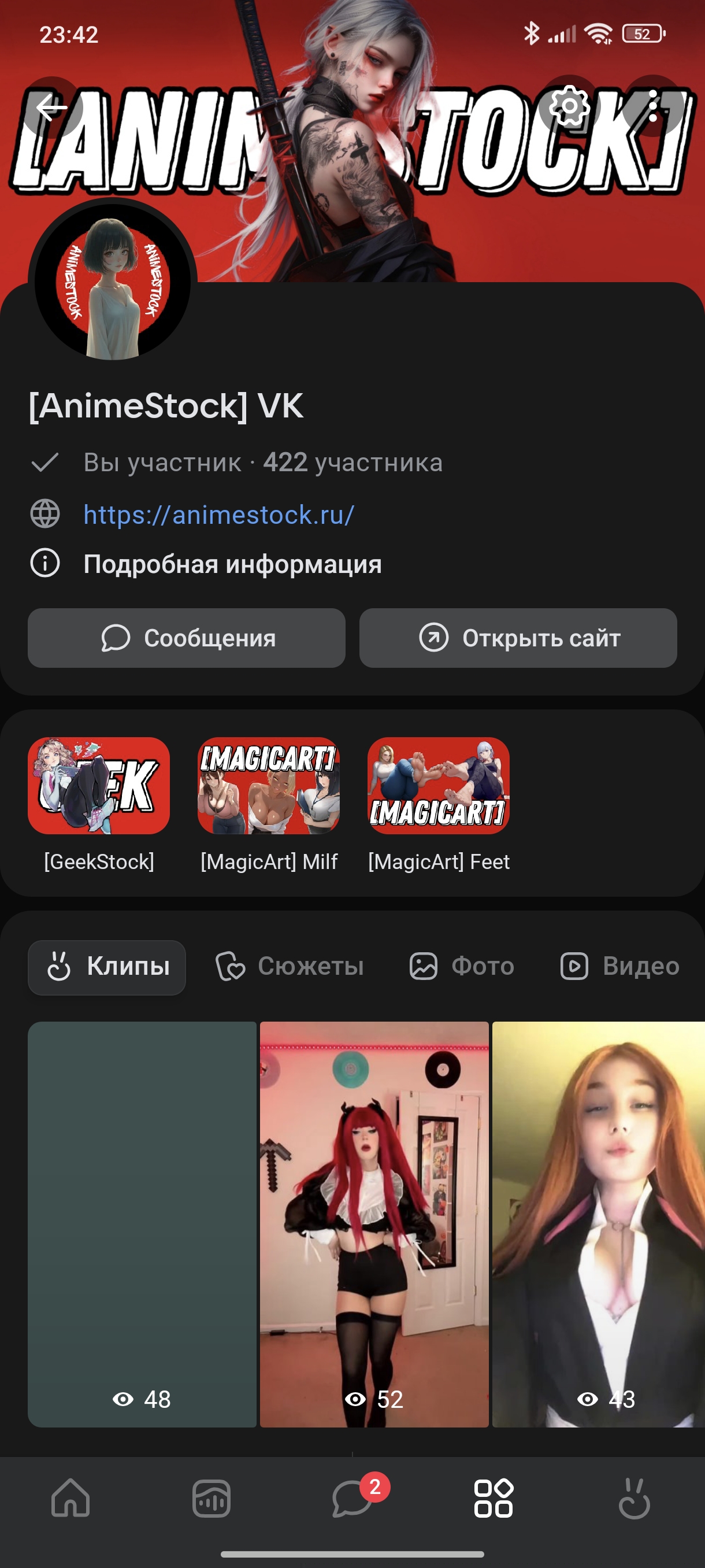Open the animestock.ru website link
This screenshot has width=705, height=1568.
(x=219, y=515)
